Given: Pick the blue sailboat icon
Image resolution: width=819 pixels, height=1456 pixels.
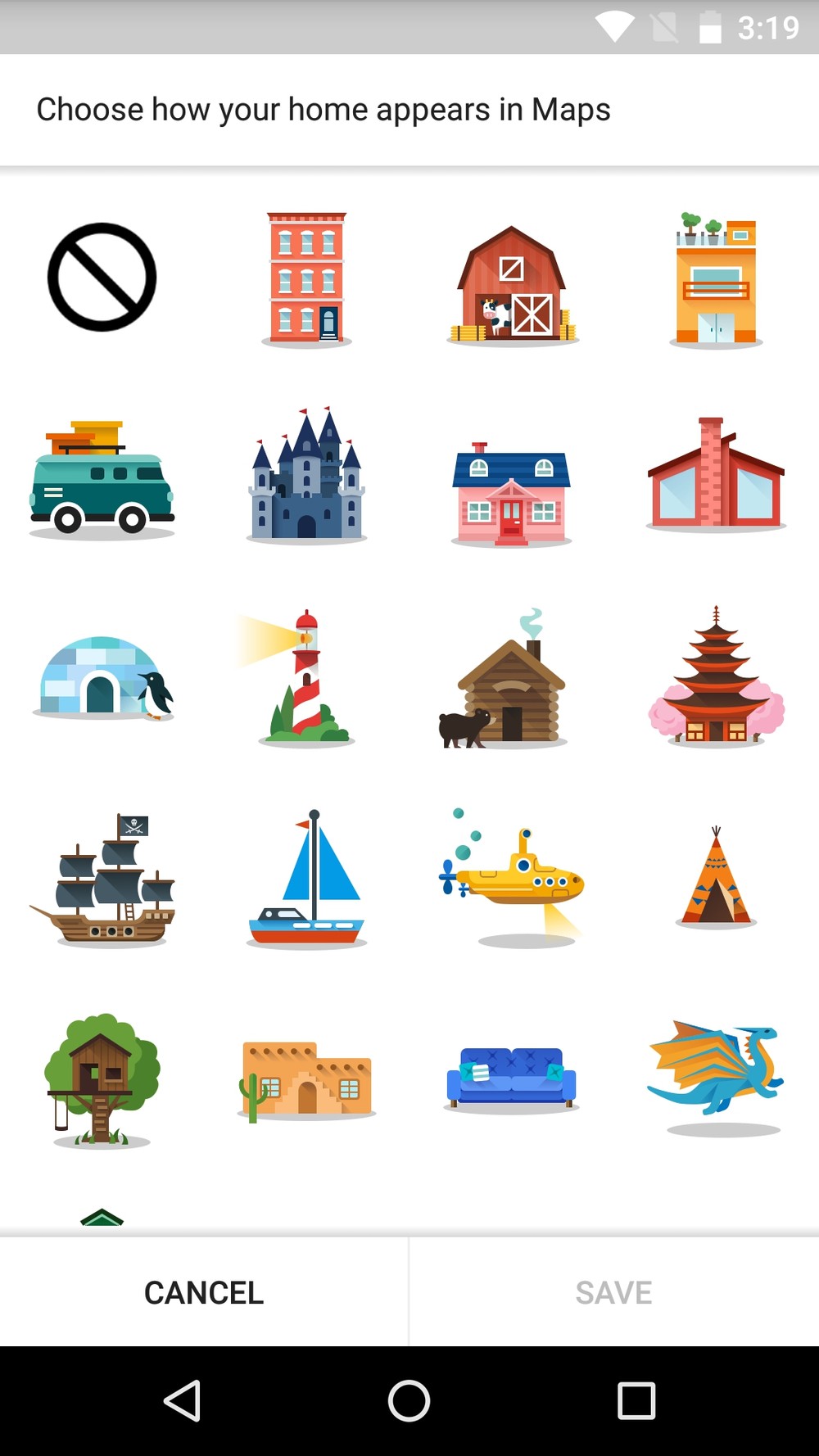Looking at the screenshot, I should point(306,879).
